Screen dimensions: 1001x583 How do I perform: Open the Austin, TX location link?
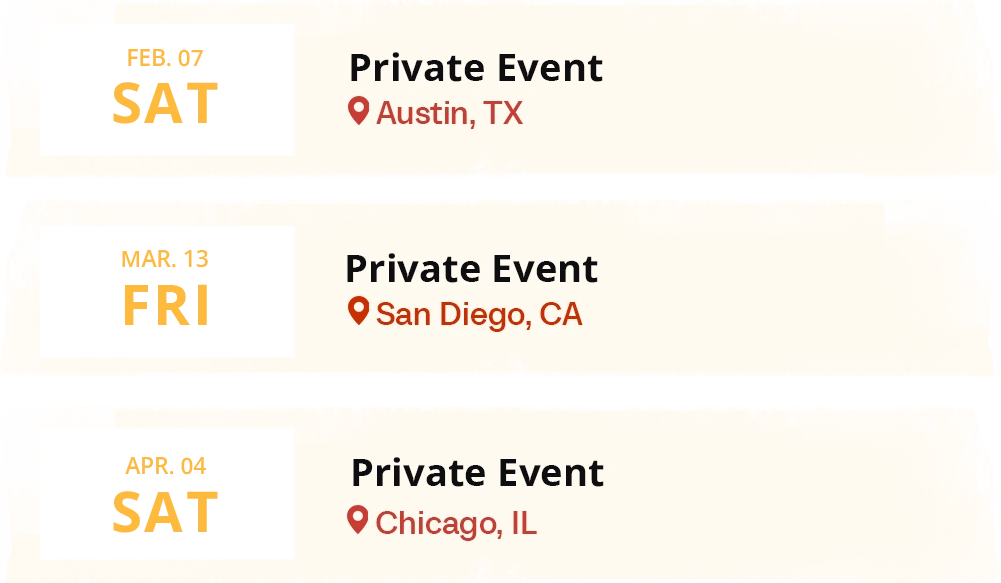point(449,113)
